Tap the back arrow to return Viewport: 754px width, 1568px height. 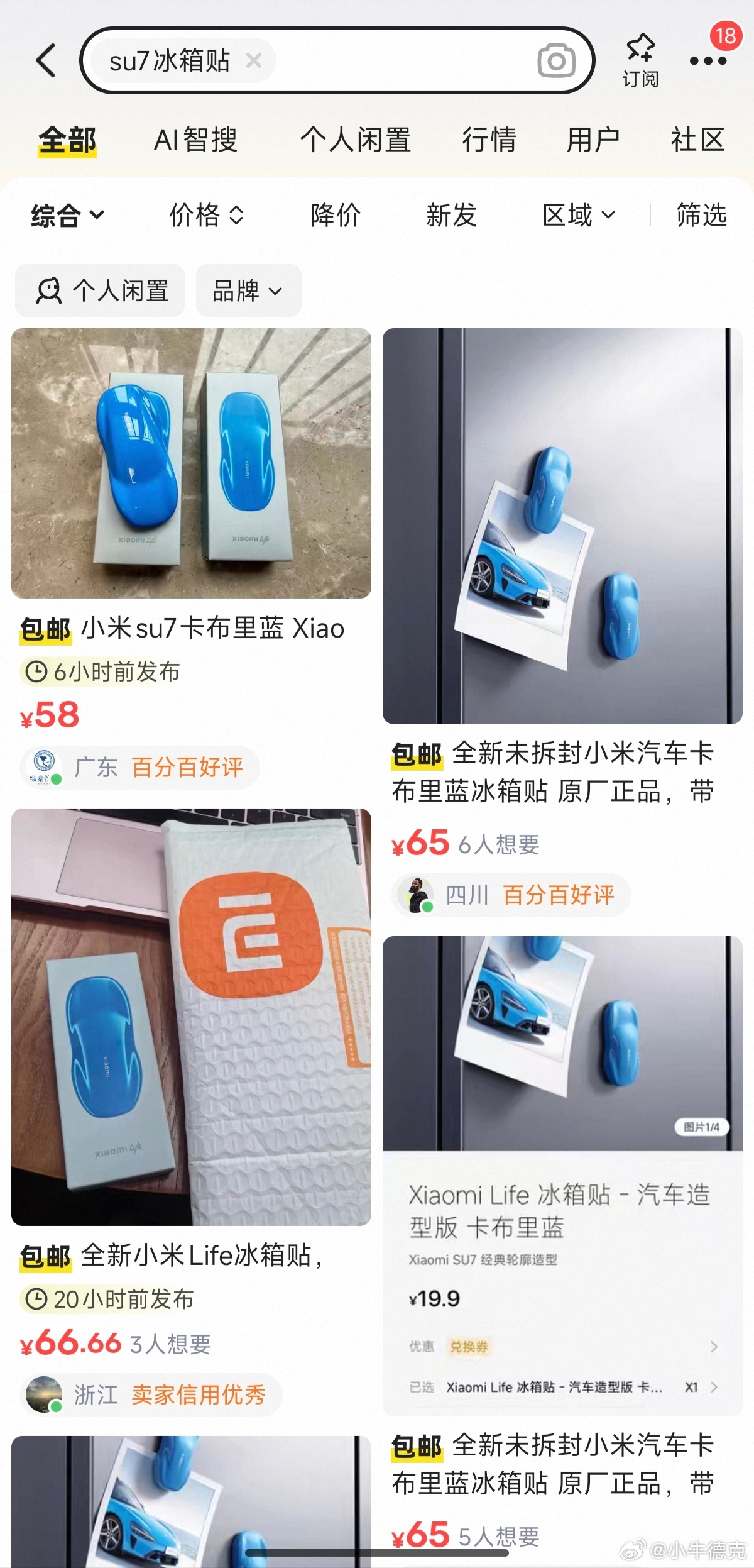click(46, 60)
